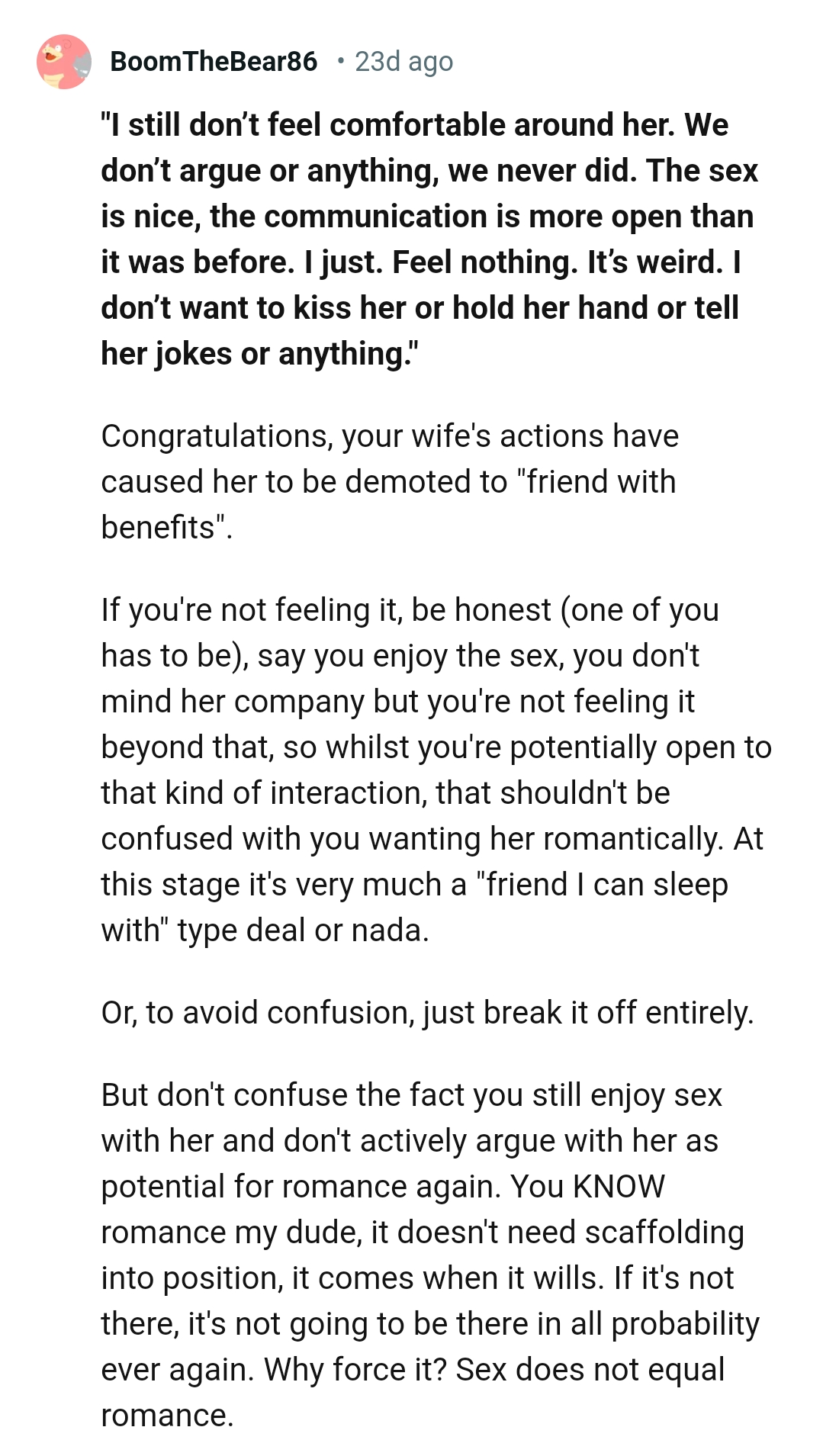Viewport: 823px width, 1456px height.
Task: Click the phrase friend with benefits
Action: pyautogui.click(x=595, y=481)
